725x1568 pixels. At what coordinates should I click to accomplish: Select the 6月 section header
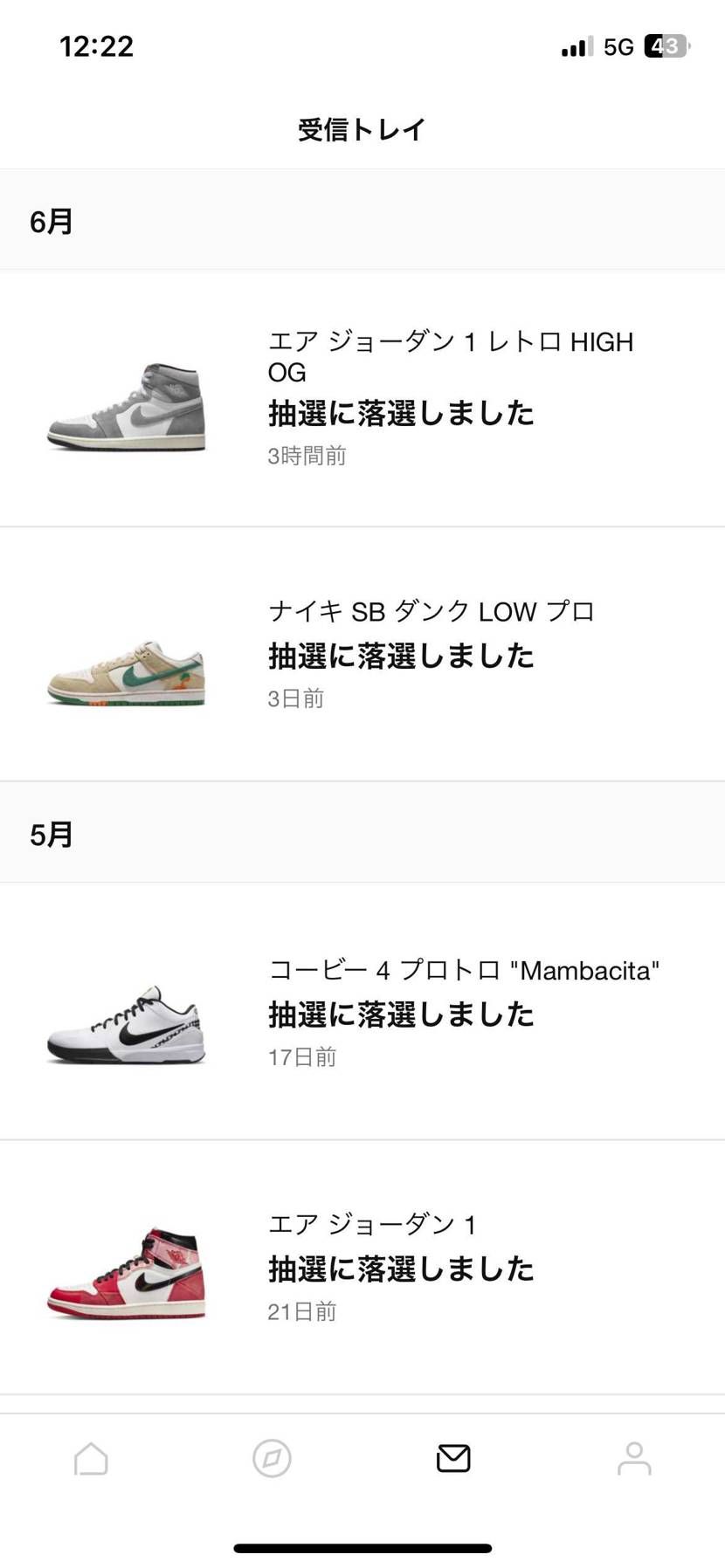tap(50, 221)
